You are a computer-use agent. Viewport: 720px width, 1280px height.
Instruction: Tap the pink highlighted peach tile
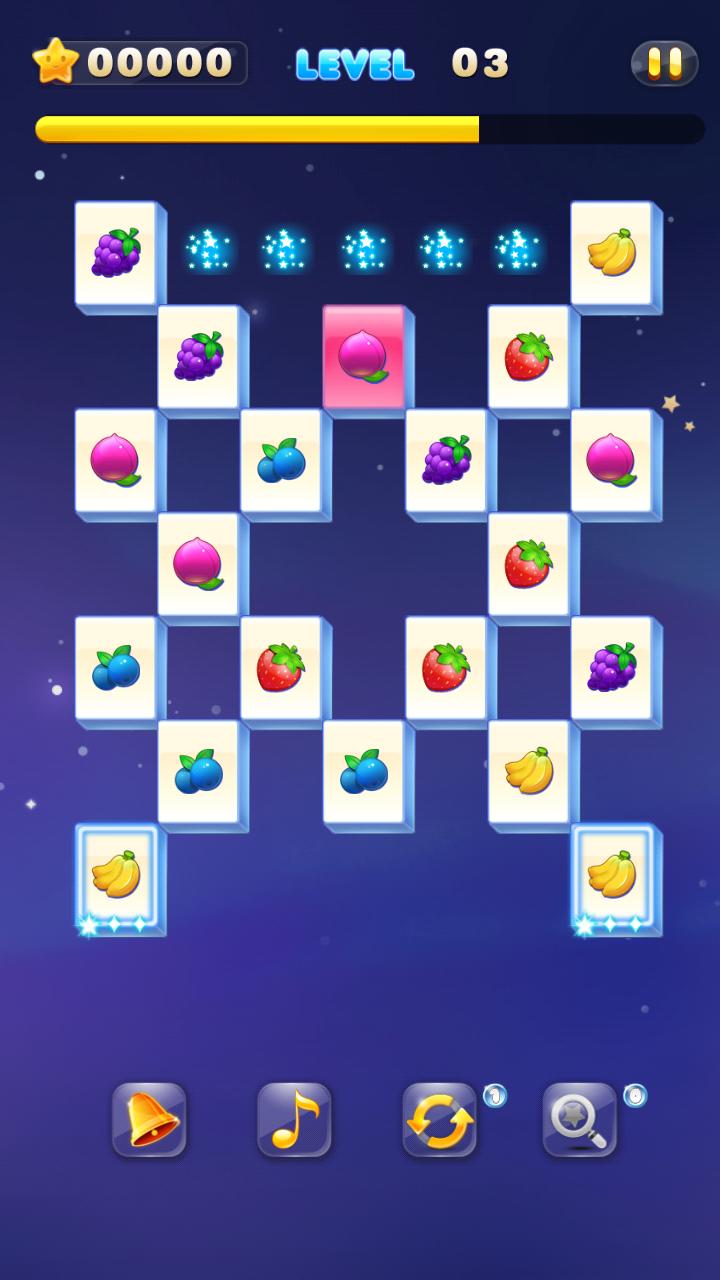363,357
